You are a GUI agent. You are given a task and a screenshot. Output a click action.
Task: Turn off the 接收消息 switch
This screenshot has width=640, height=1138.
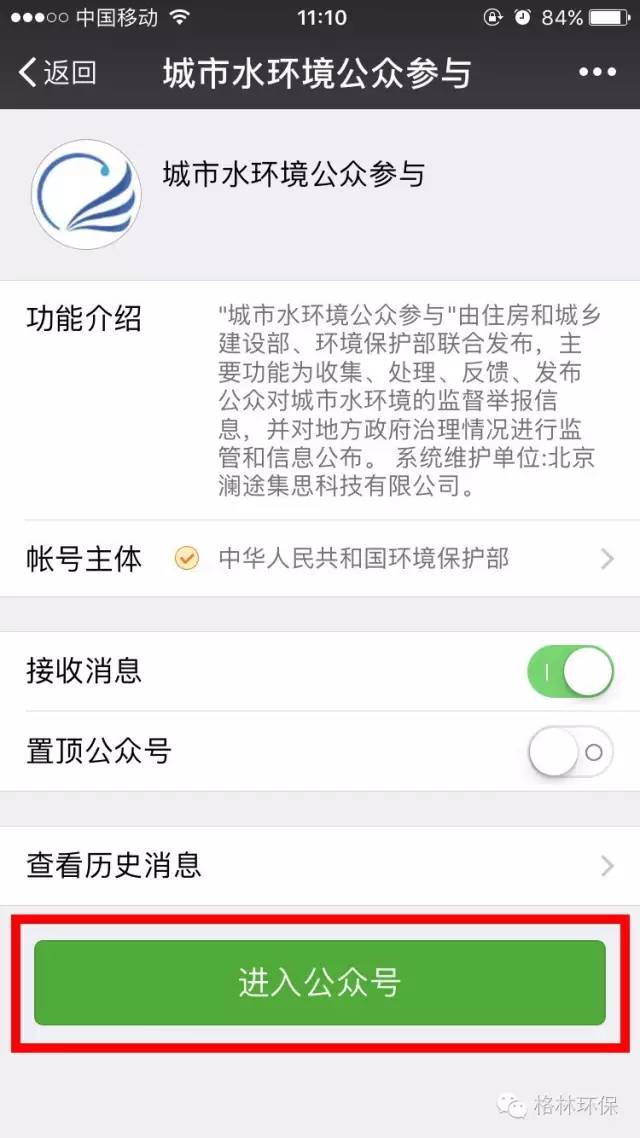click(x=570, y=671)
